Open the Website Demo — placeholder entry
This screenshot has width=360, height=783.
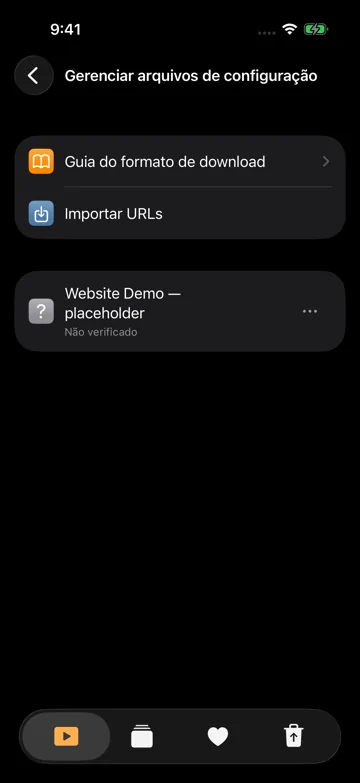[180, 312]
